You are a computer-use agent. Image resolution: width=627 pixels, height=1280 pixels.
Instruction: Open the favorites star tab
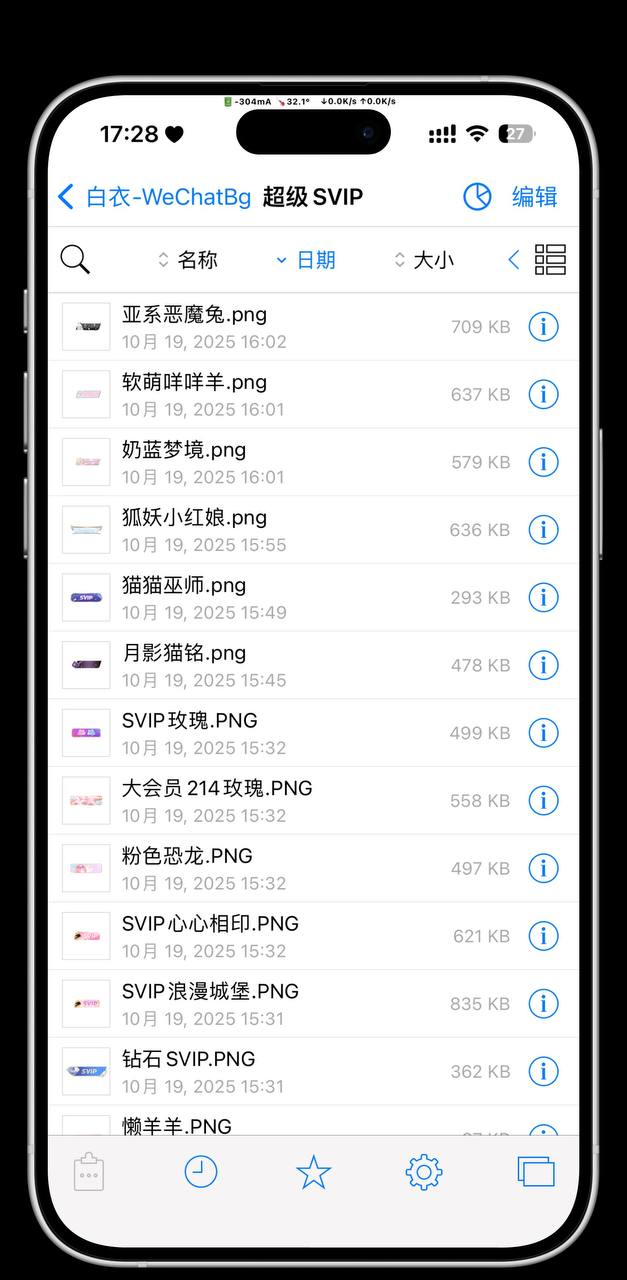coord(313,1172)
